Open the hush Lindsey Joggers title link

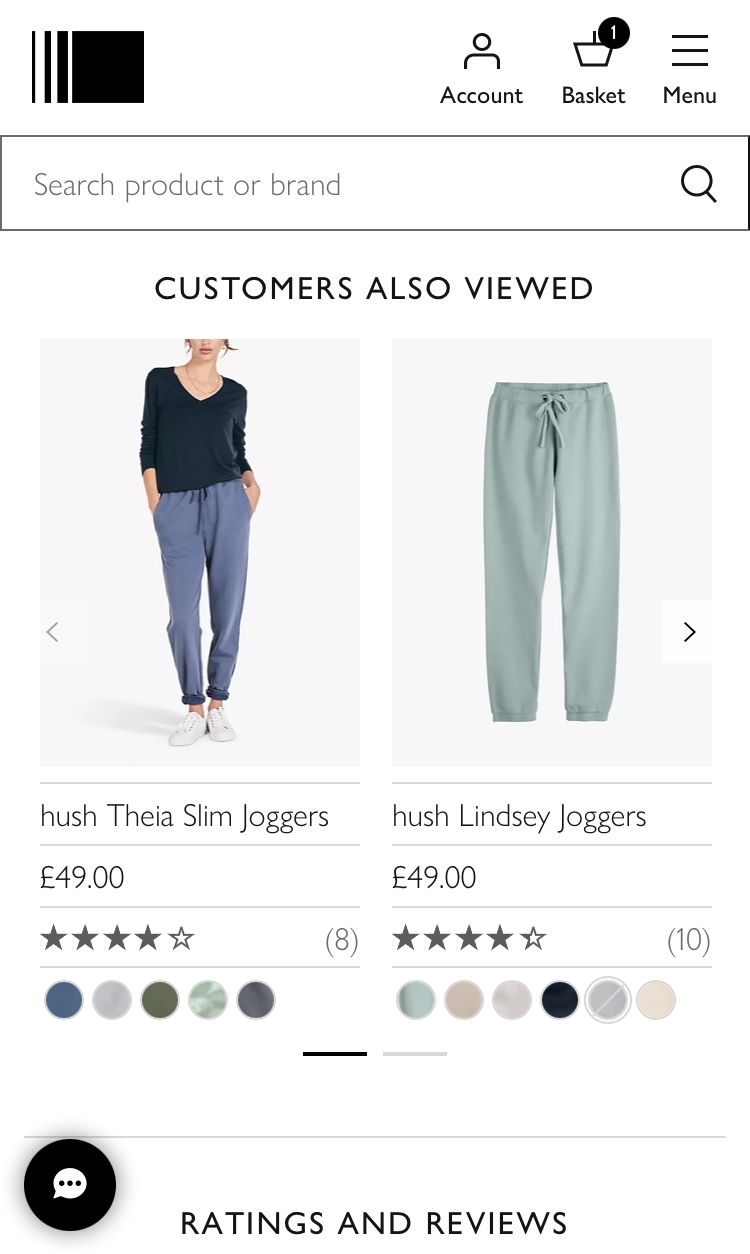[x=519, y=816]
